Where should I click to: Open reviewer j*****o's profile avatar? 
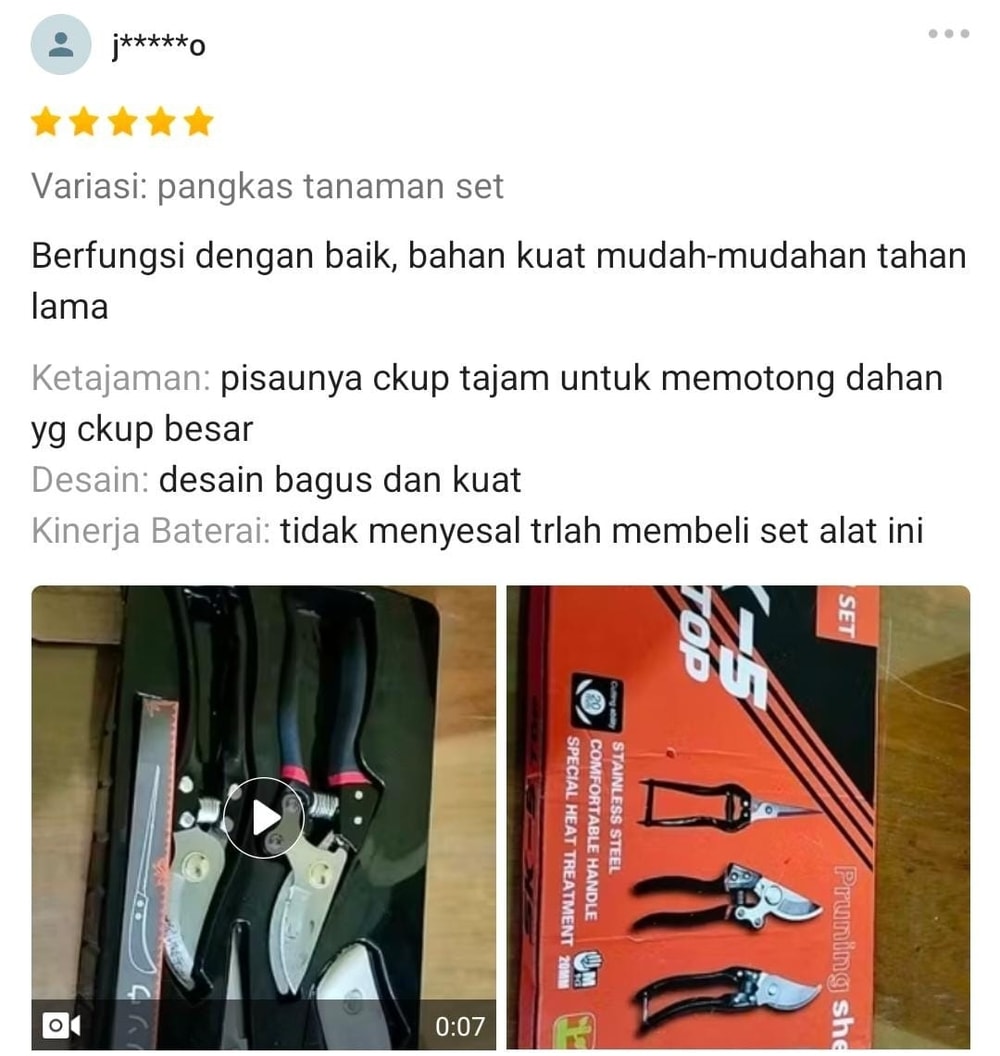(61, 44)
